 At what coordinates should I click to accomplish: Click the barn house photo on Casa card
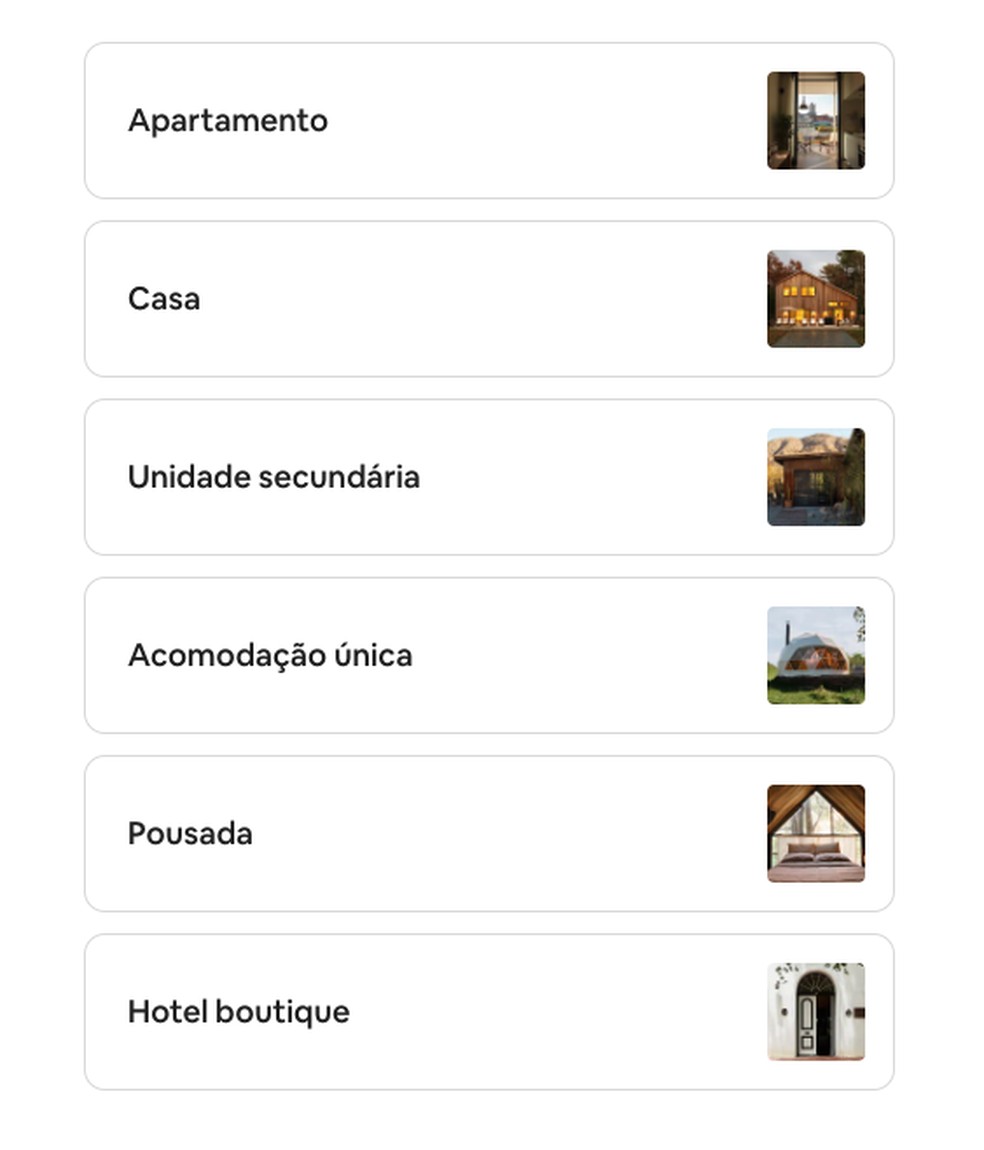click(816, 298)
